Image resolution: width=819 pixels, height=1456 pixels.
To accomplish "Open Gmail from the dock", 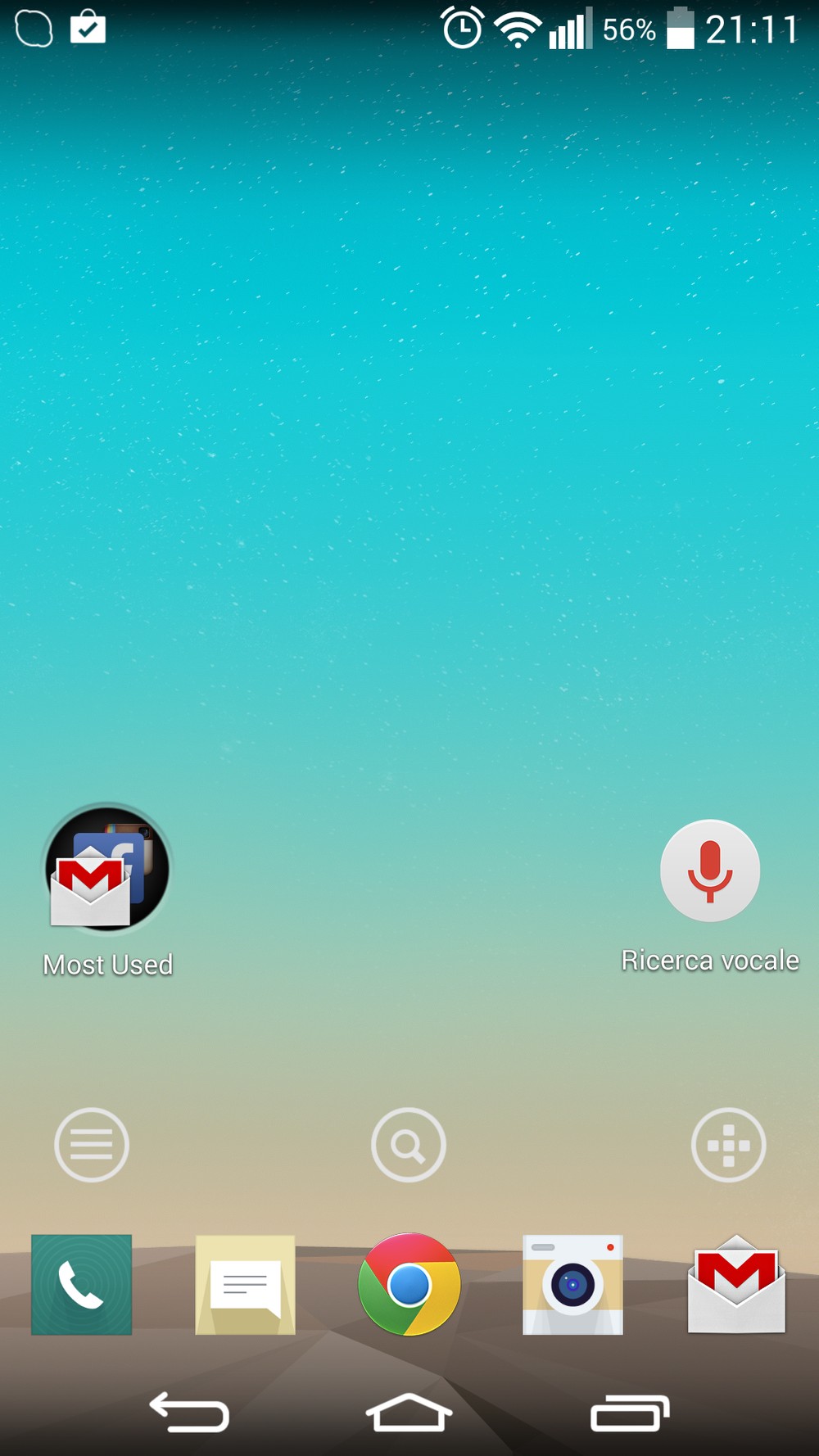I will [736, 1284].
